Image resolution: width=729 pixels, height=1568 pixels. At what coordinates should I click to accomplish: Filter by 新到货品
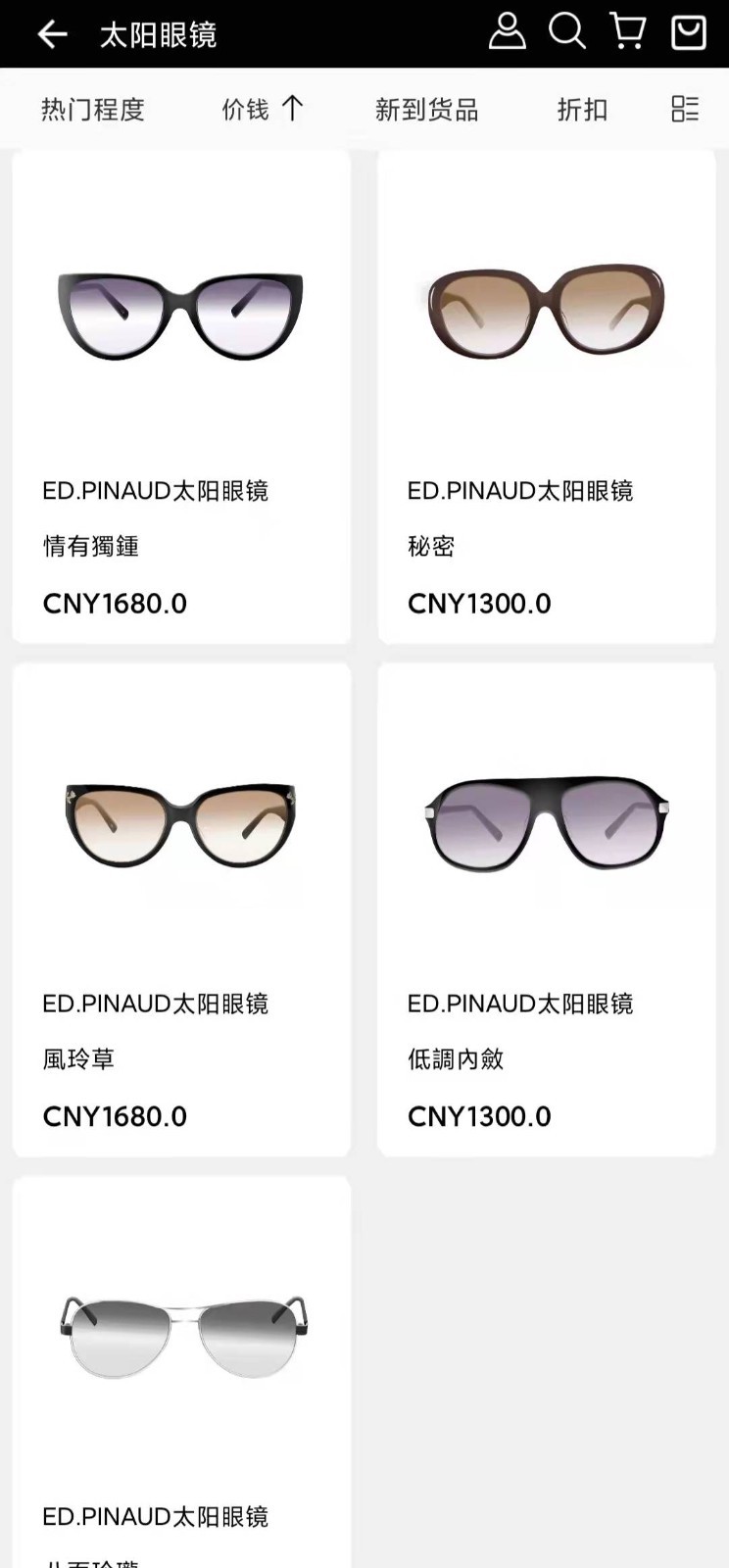click(x=426, y=109)
